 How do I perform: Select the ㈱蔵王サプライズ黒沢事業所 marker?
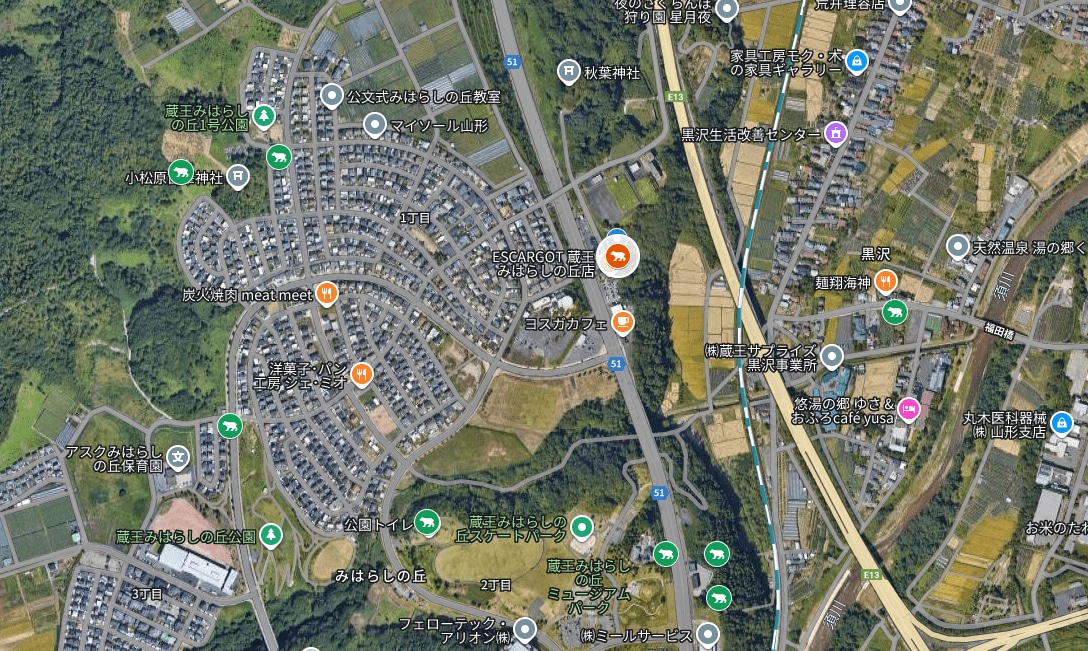pyautogui.click(x=832, y=356)
